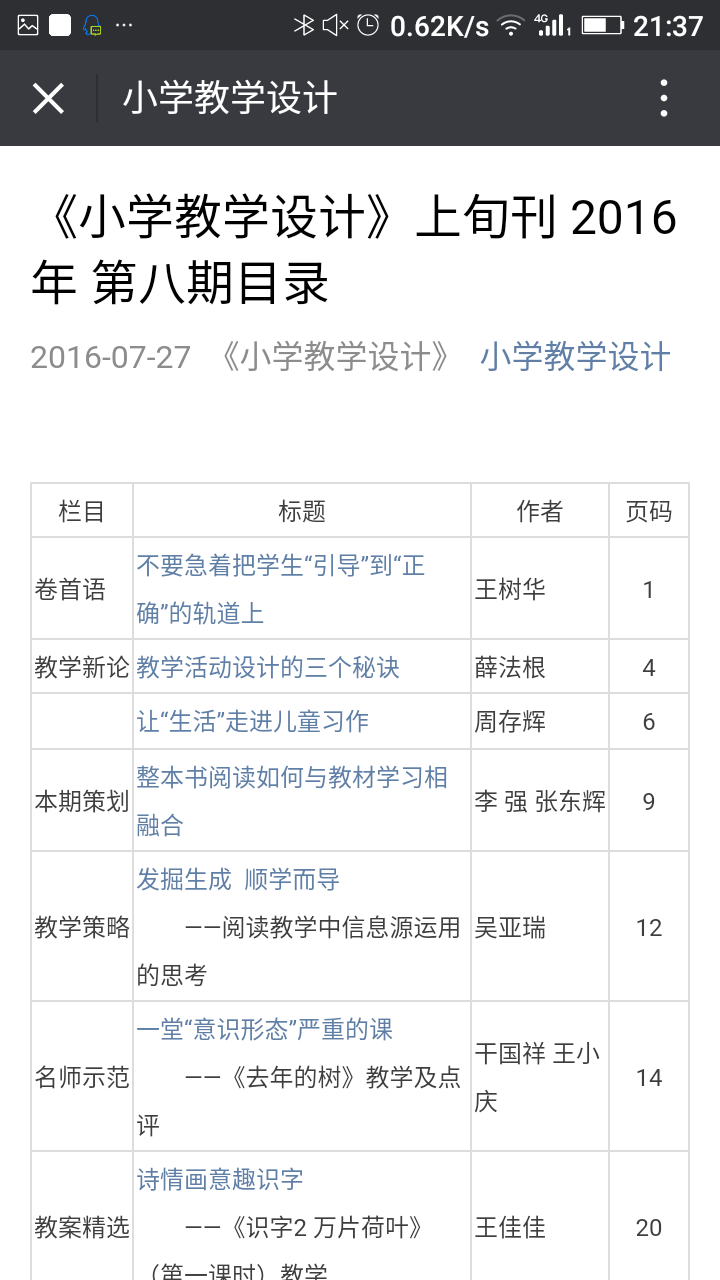
Task: Open the blue 小学教学设计 account link
Action: 575,357
